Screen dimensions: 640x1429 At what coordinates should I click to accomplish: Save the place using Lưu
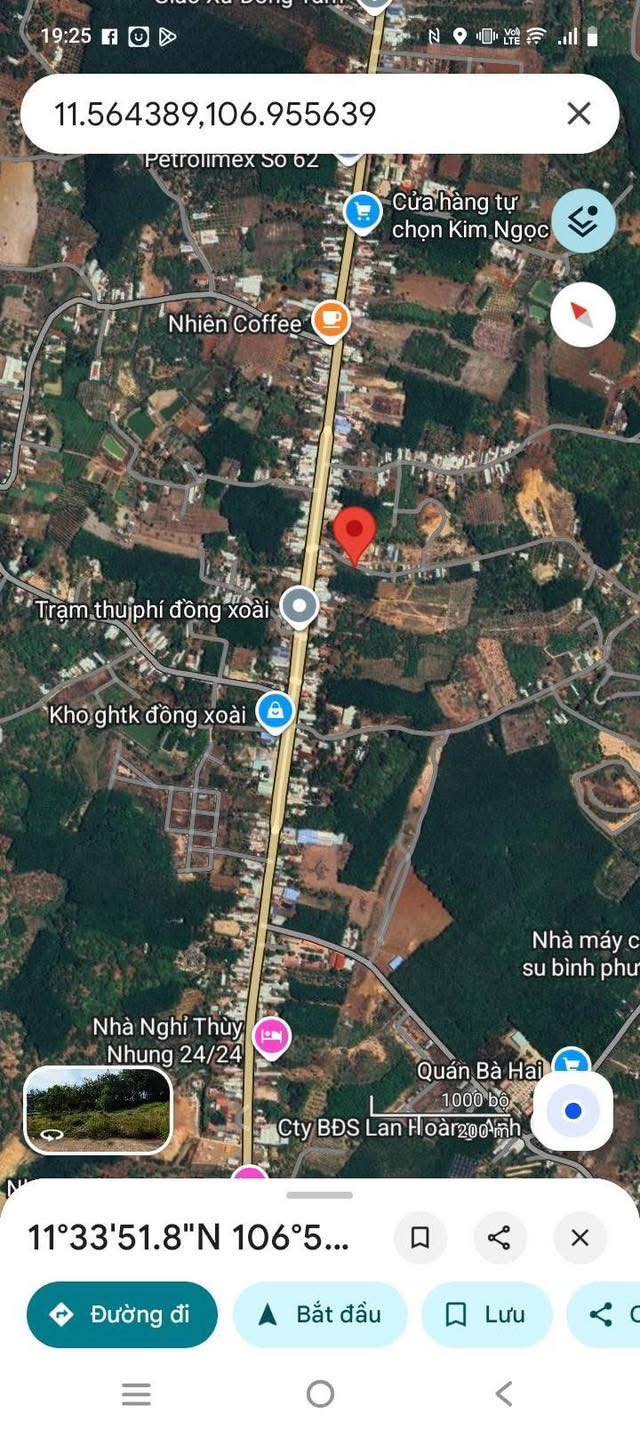point(486,1314)
